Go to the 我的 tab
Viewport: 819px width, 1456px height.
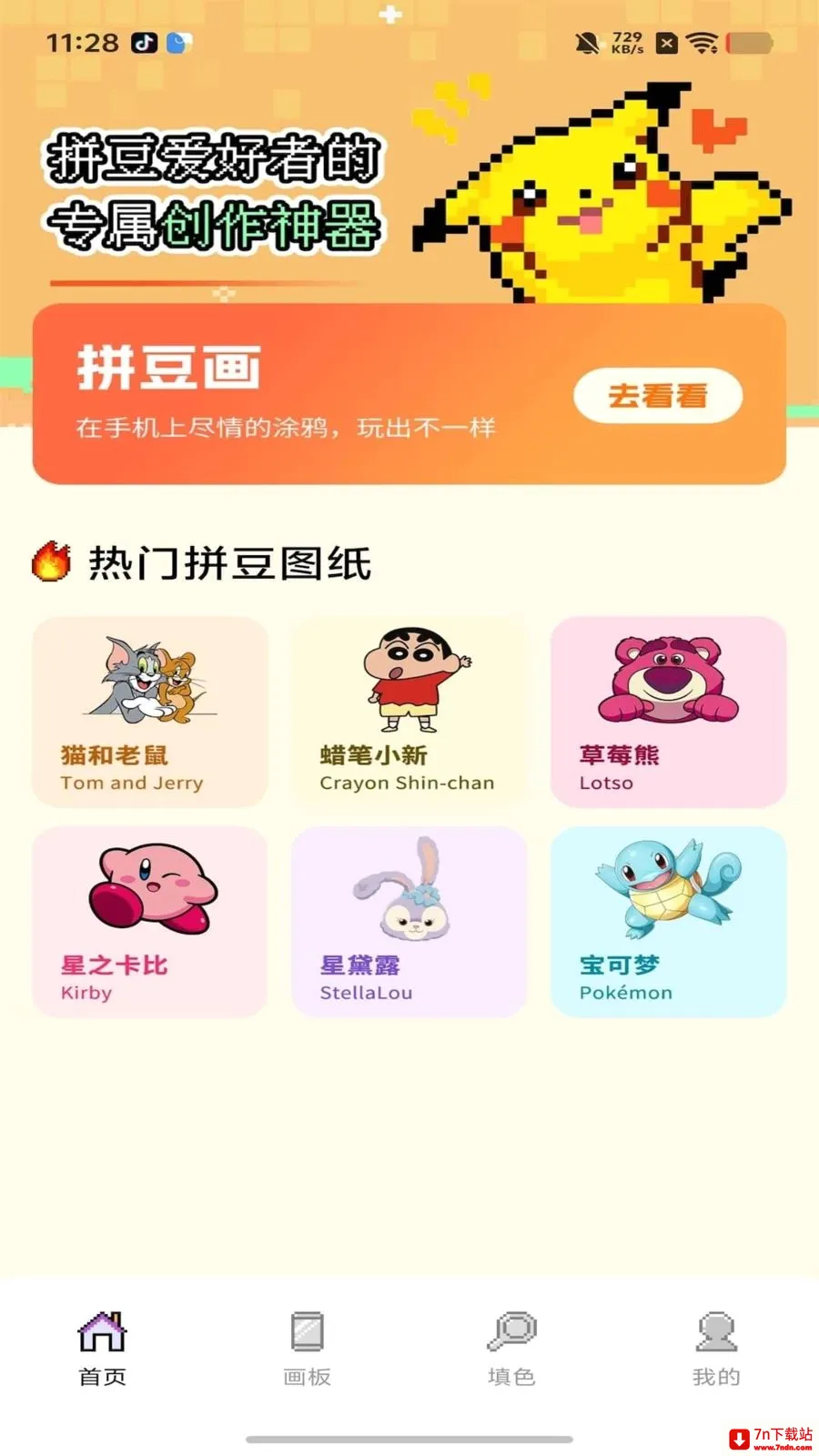(716, 1349)
